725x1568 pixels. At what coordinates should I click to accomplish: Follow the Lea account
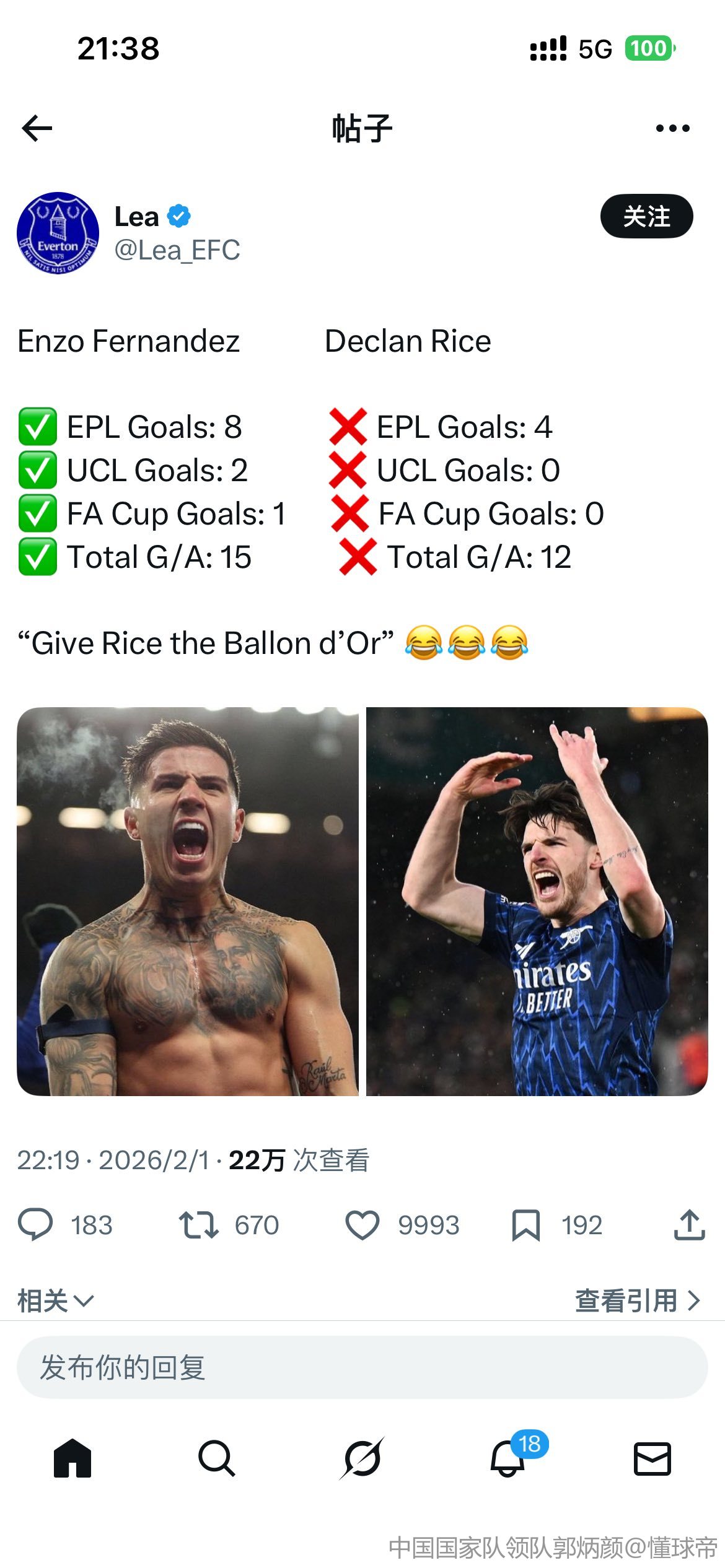tap(646, 216)
